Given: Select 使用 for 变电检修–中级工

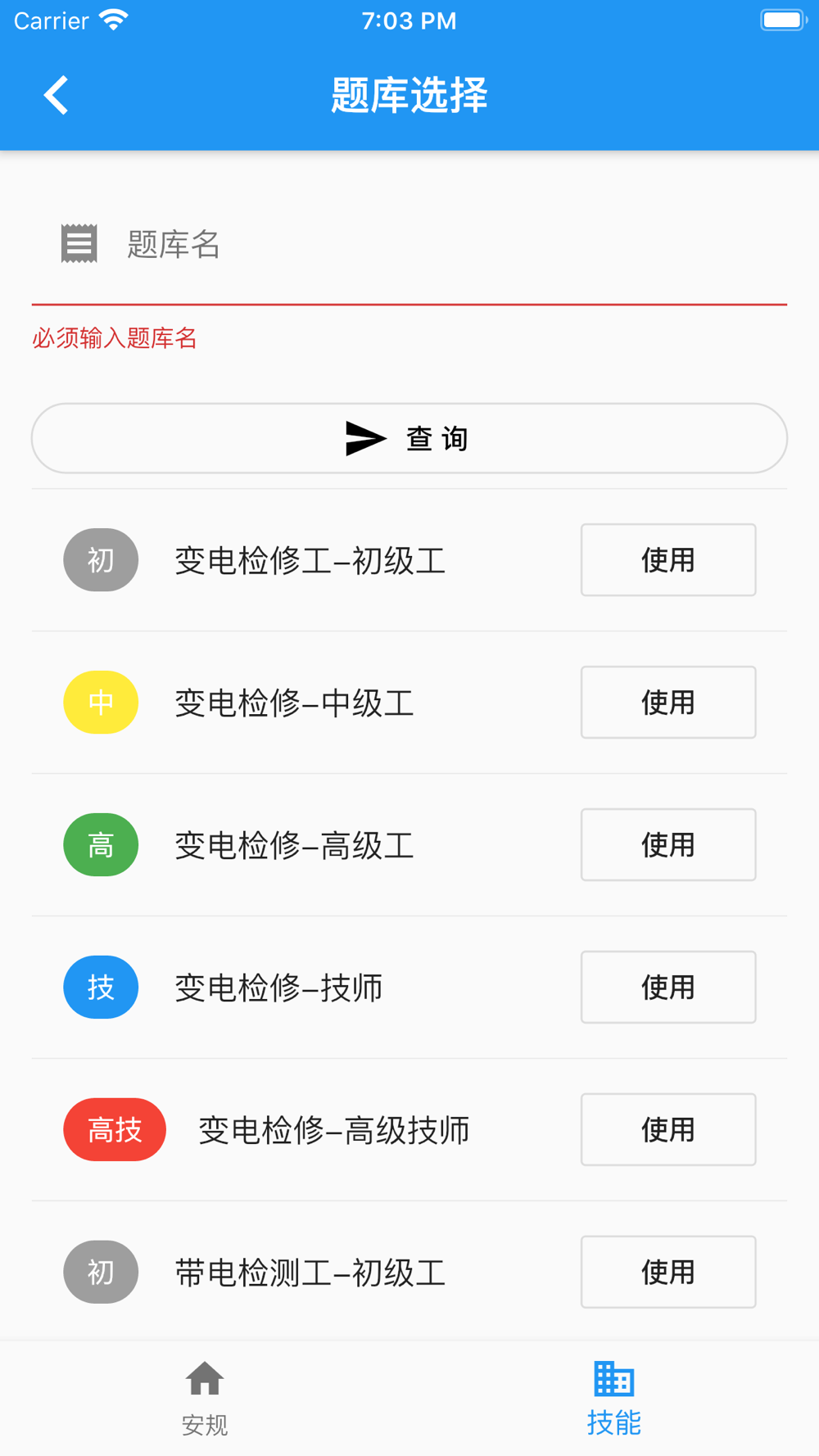Looking at the screenshot, I should point(668,703).
